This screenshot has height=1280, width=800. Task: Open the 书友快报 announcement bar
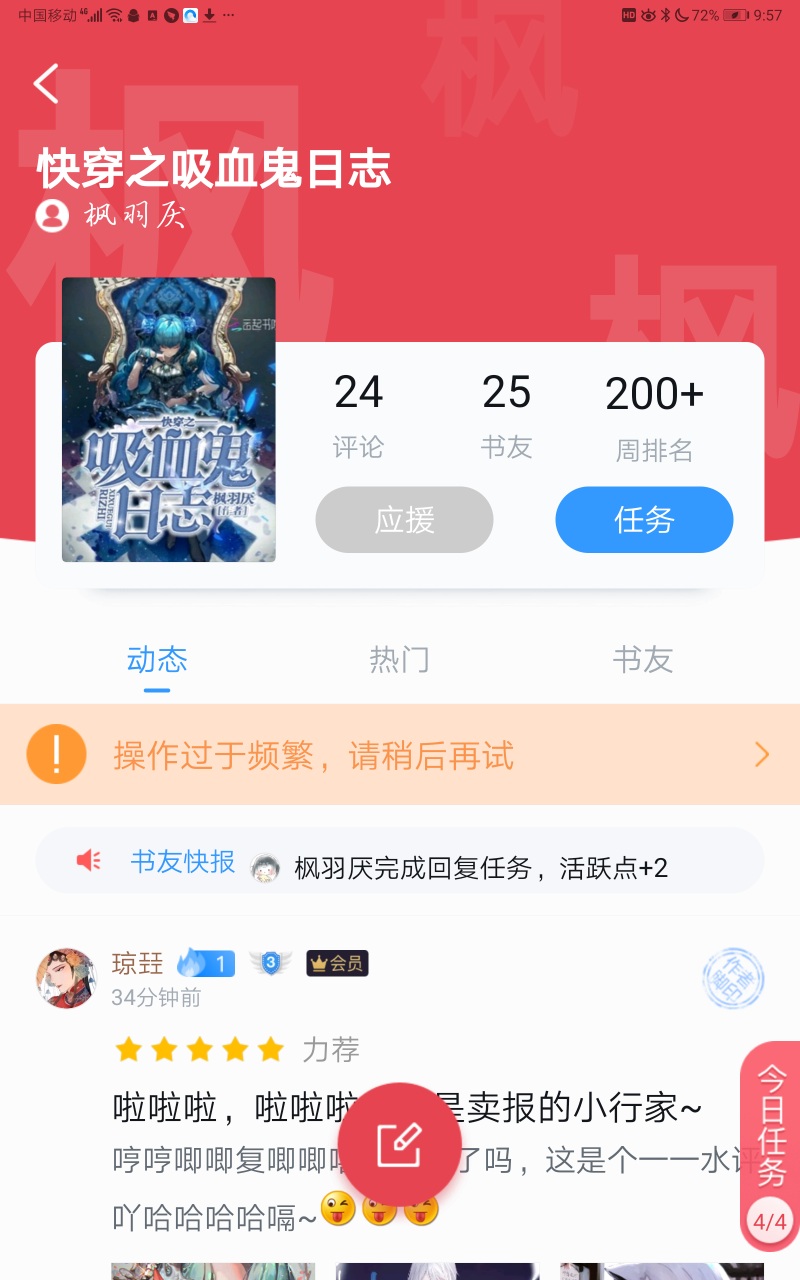400,861
